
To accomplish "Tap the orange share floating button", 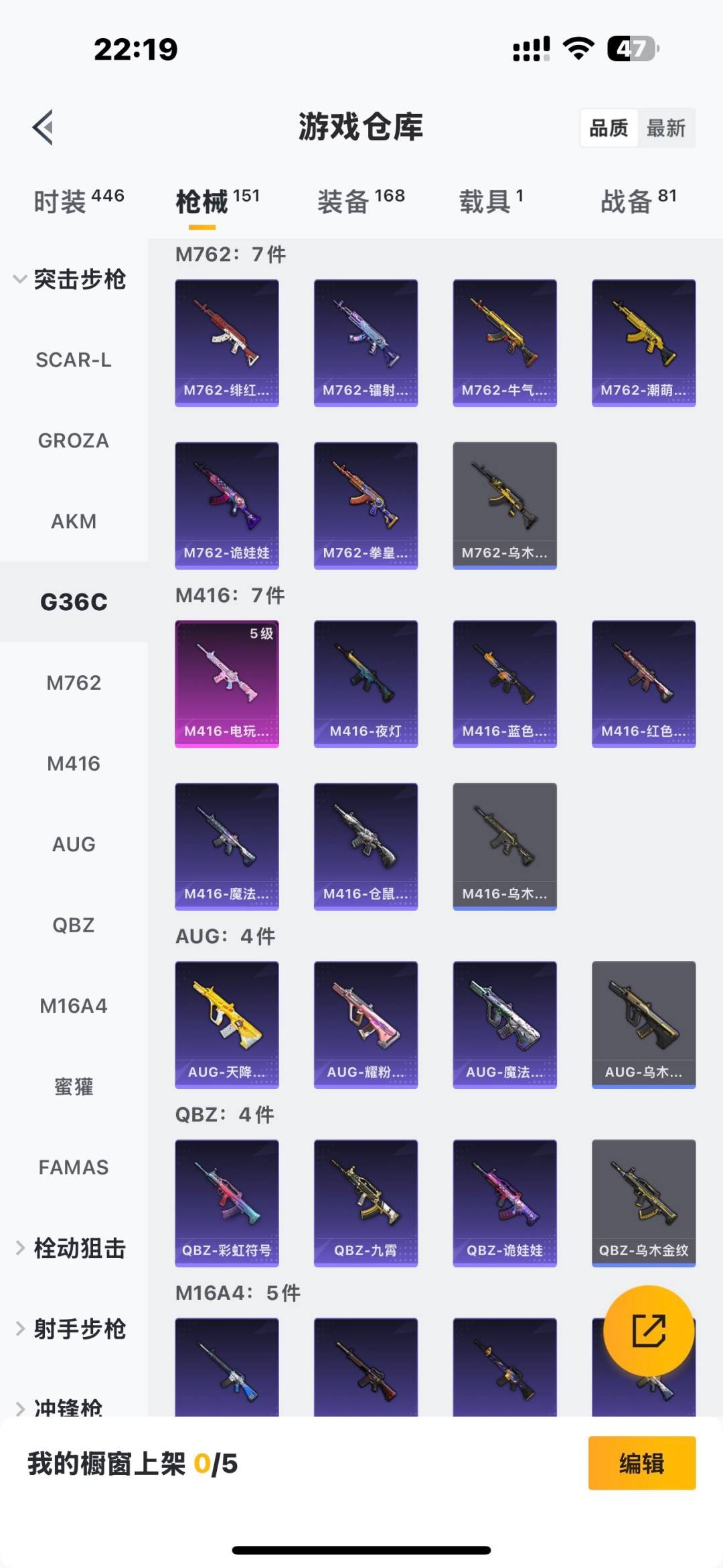I will pyautogui.click(x=648, y=1330).
